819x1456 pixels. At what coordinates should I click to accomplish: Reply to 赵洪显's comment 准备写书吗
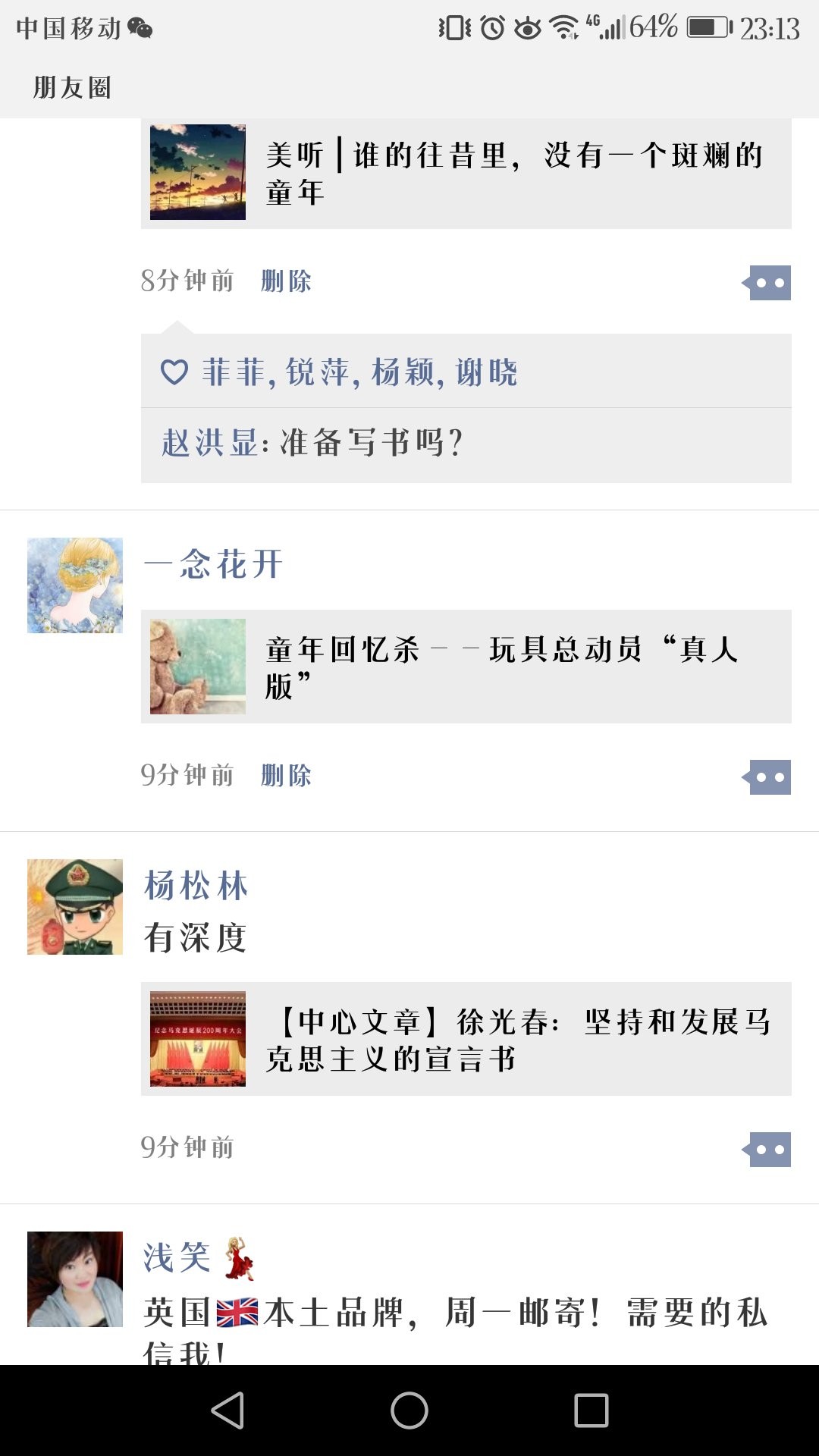point(372,443)
